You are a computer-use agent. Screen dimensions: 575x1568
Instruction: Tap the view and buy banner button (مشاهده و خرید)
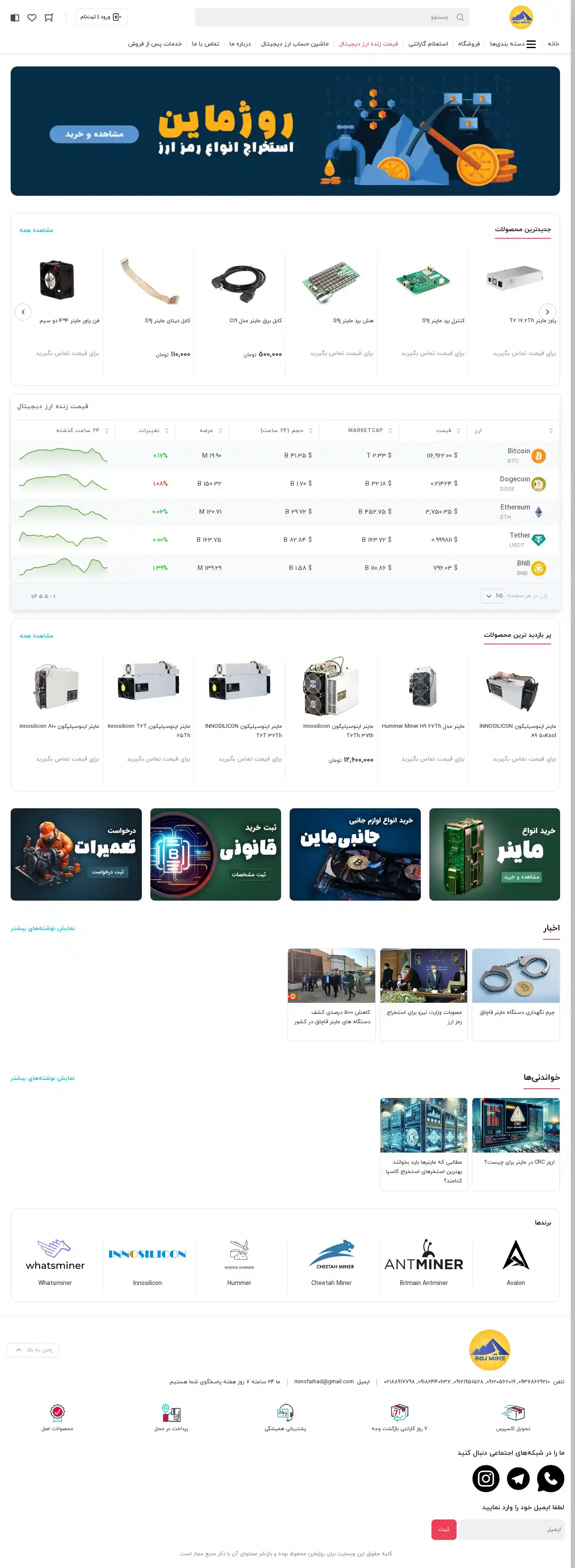[x=95, y=134]
